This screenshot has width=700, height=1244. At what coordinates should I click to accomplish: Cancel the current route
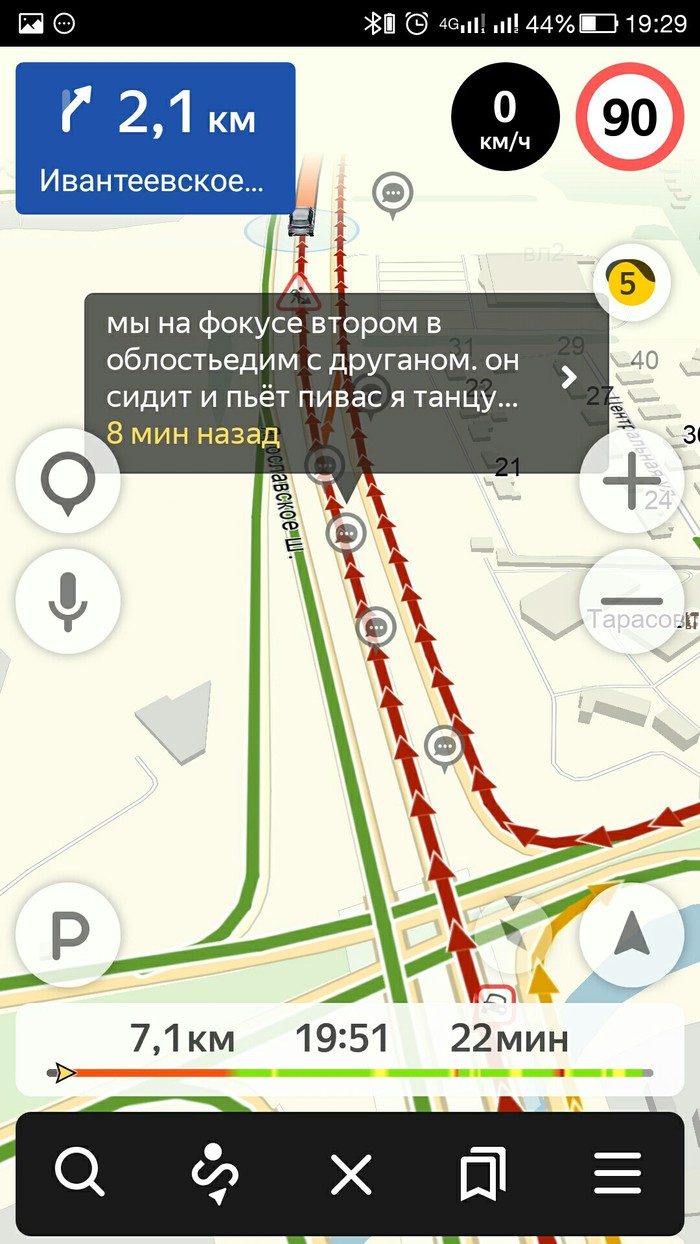tap(351, 1173)
